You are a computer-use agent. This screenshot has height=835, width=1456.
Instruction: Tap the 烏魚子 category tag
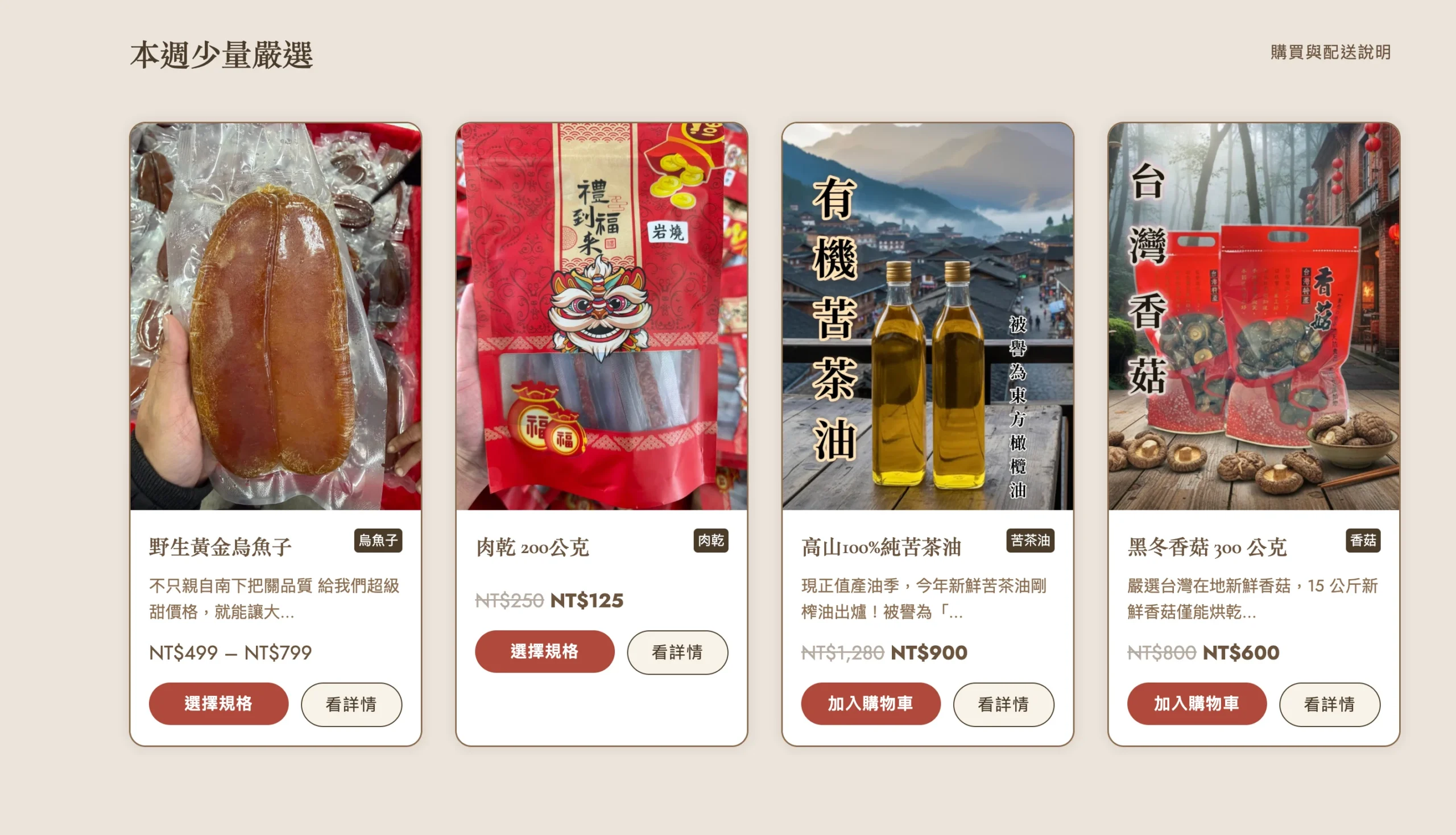378,540
